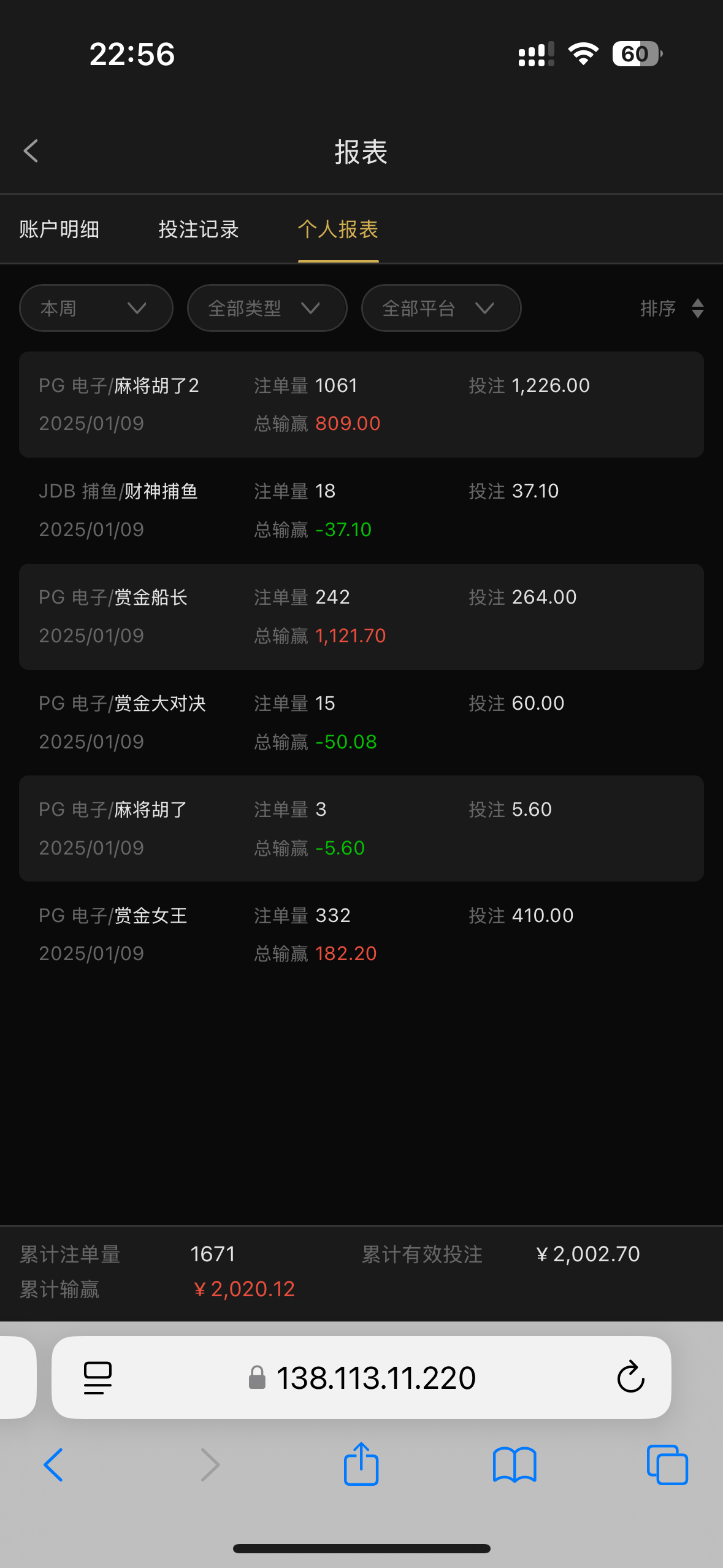The height and width of the screenshot is (1568, 723).
Task: Tap 排序 to sort the report
Action: pyautogui.click(x=671, y=308)
